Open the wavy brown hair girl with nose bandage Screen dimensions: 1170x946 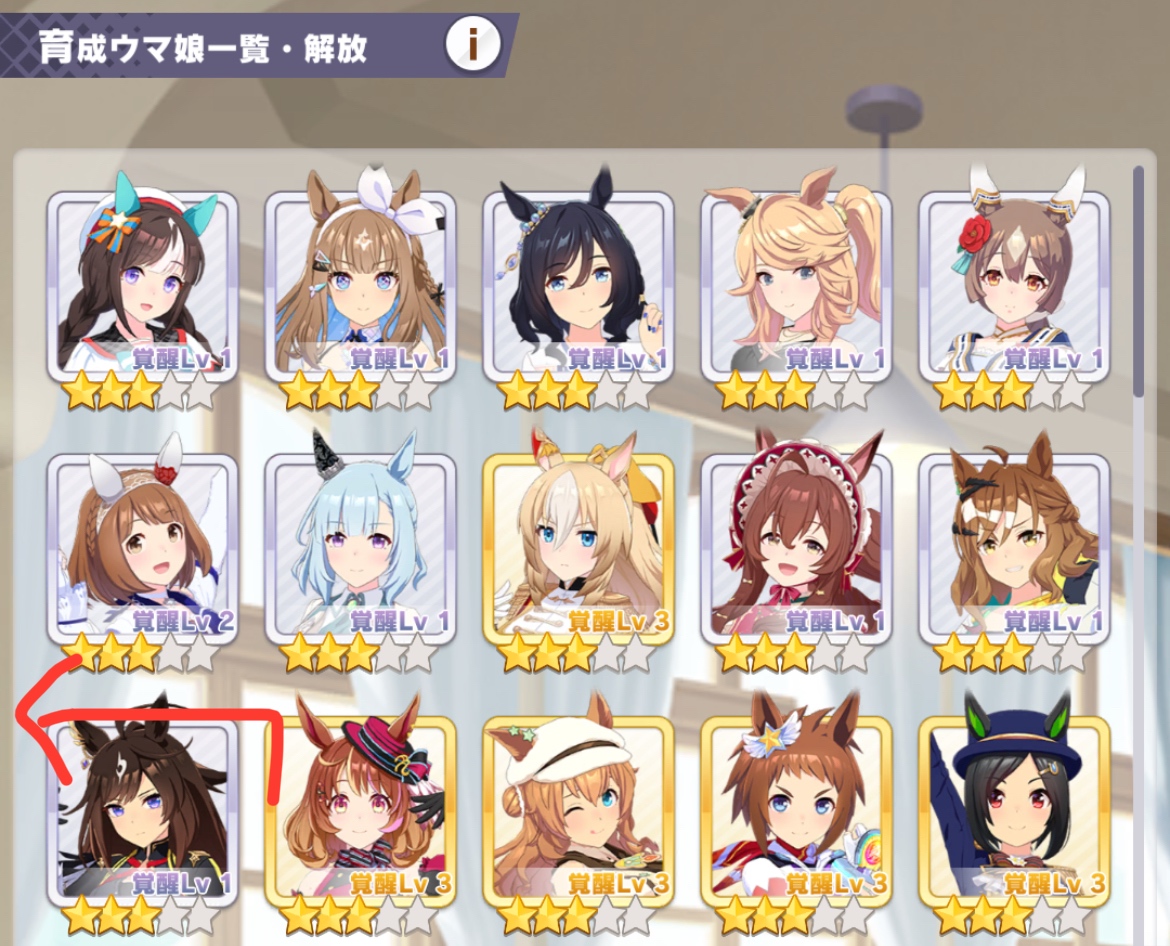click(x=1014, y=552)
